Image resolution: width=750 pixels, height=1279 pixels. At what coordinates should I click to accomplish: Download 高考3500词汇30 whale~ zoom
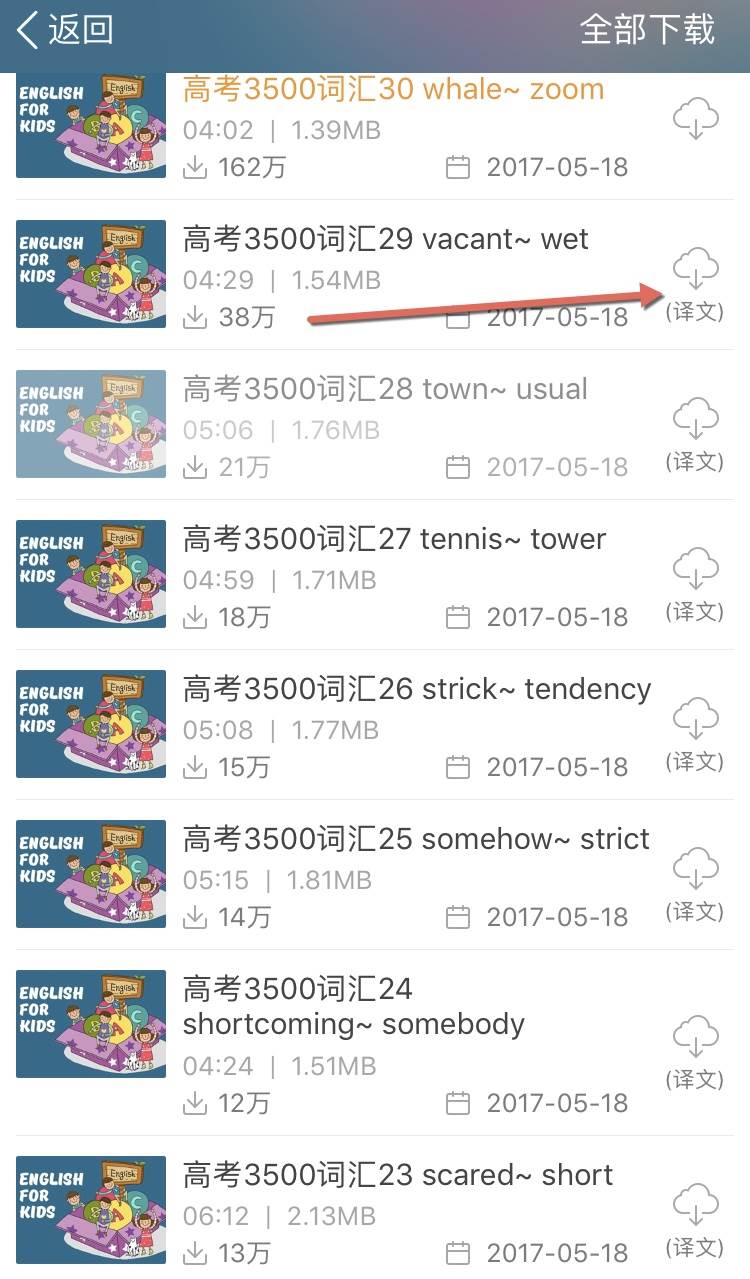pyautogui.click(x=695, y=120)
